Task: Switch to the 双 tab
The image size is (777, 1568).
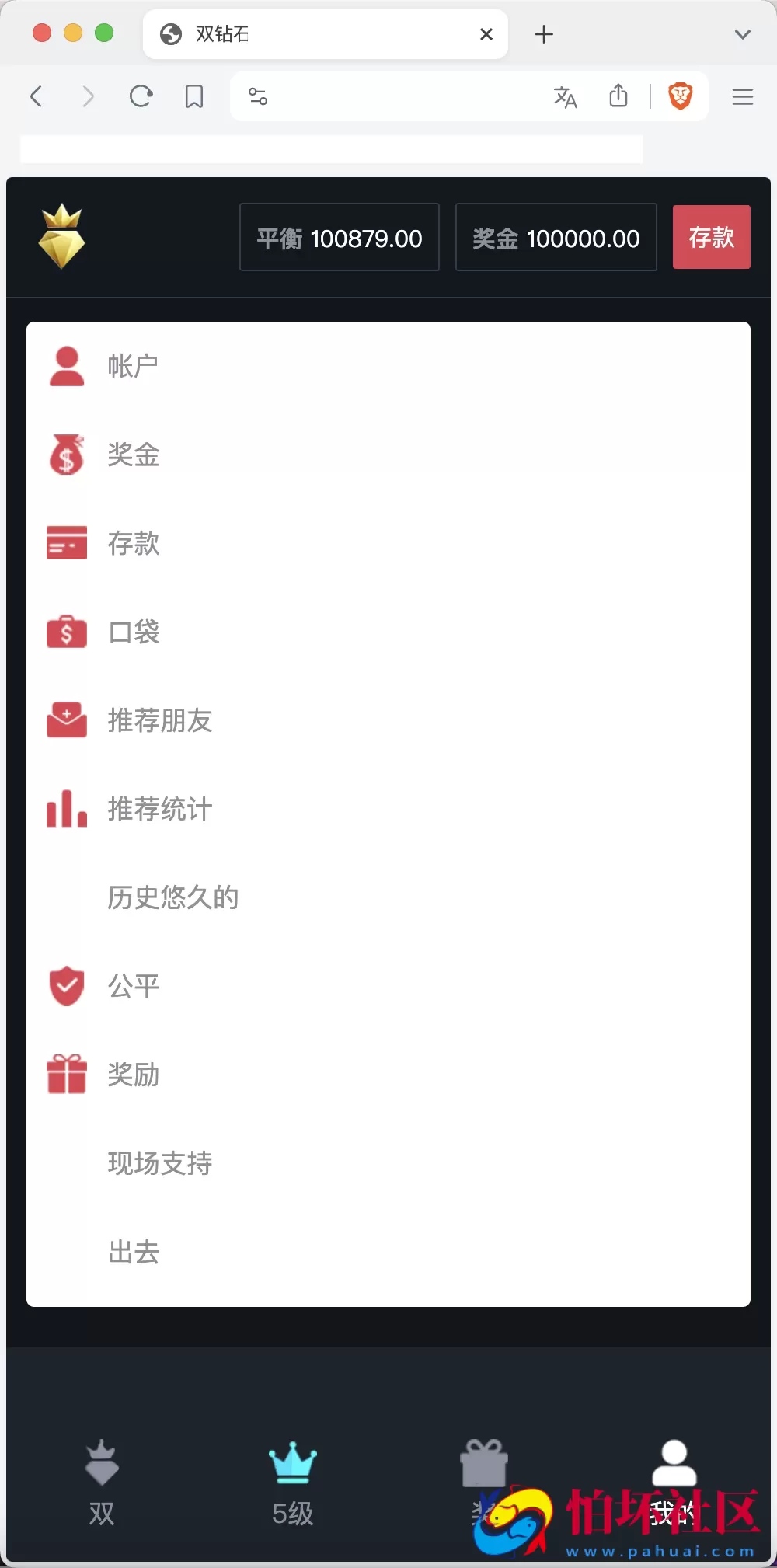Action: (x=101, y=1484)
